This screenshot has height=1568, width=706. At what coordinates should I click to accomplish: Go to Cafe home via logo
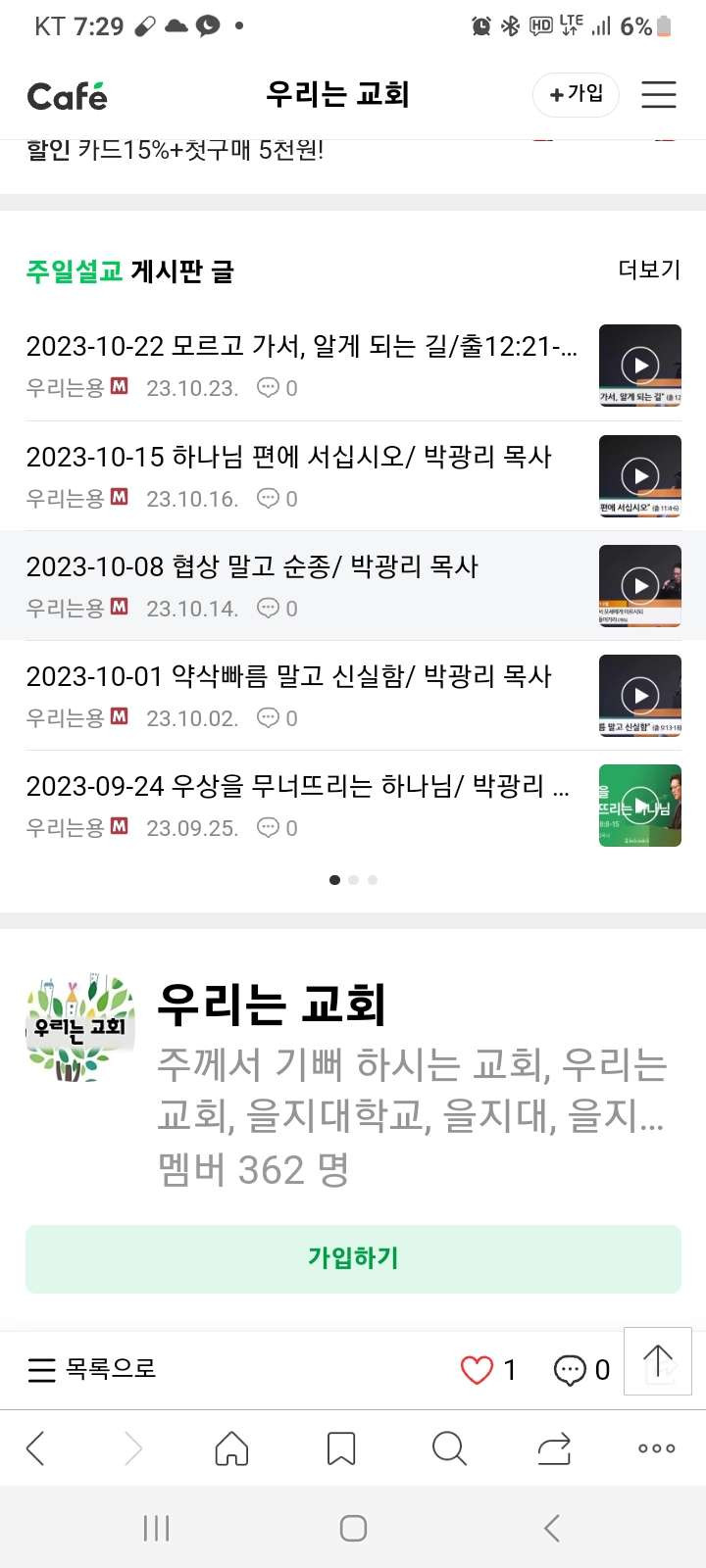point(67,96)
